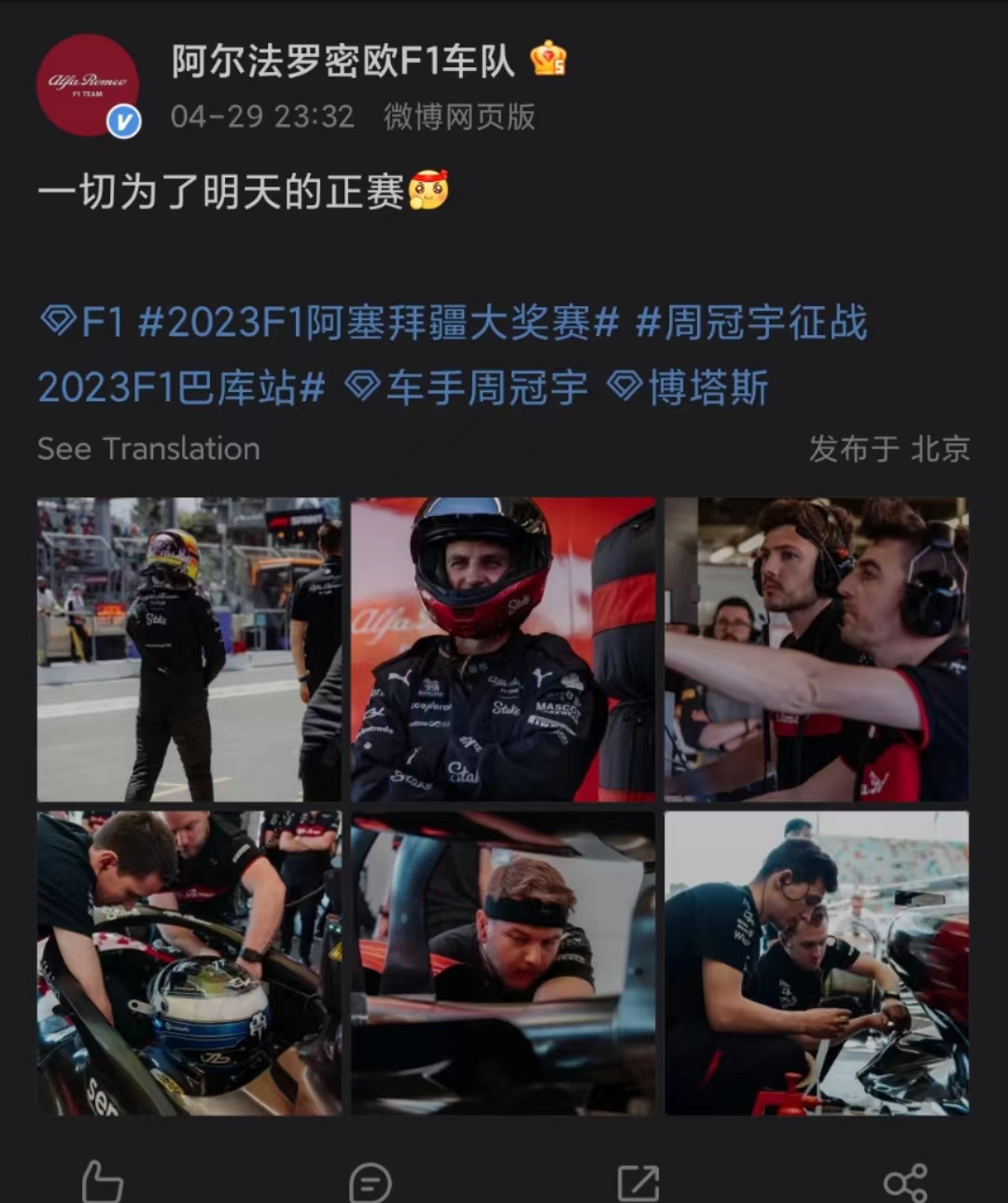This screenshot has width=1008, height=1203.
Task: View photo of mechanic with black headband
Action: point(503,963)
